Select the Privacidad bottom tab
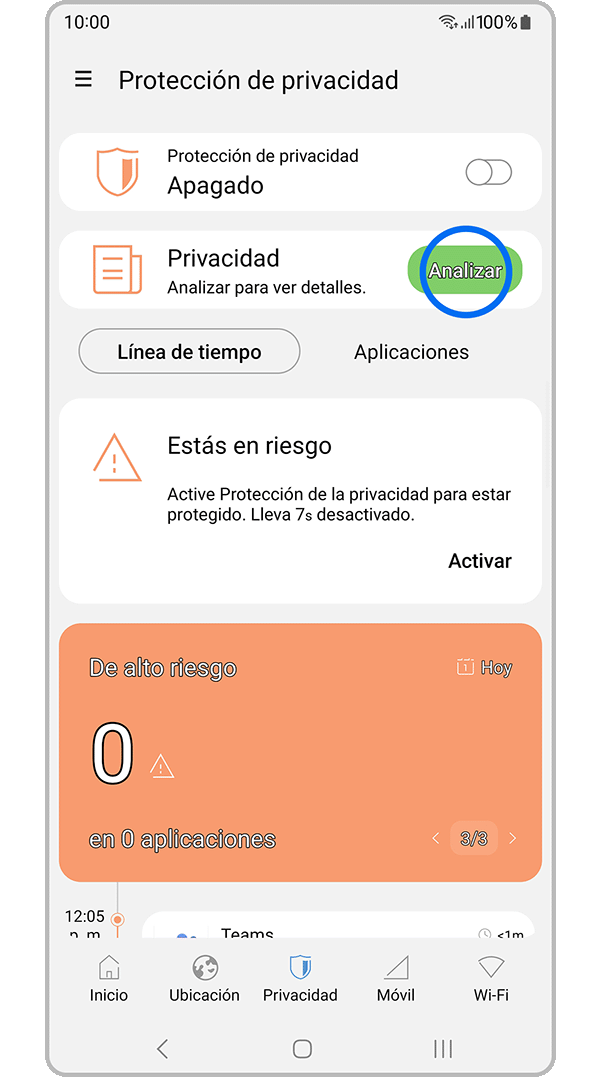 click(x=300, y=978)
